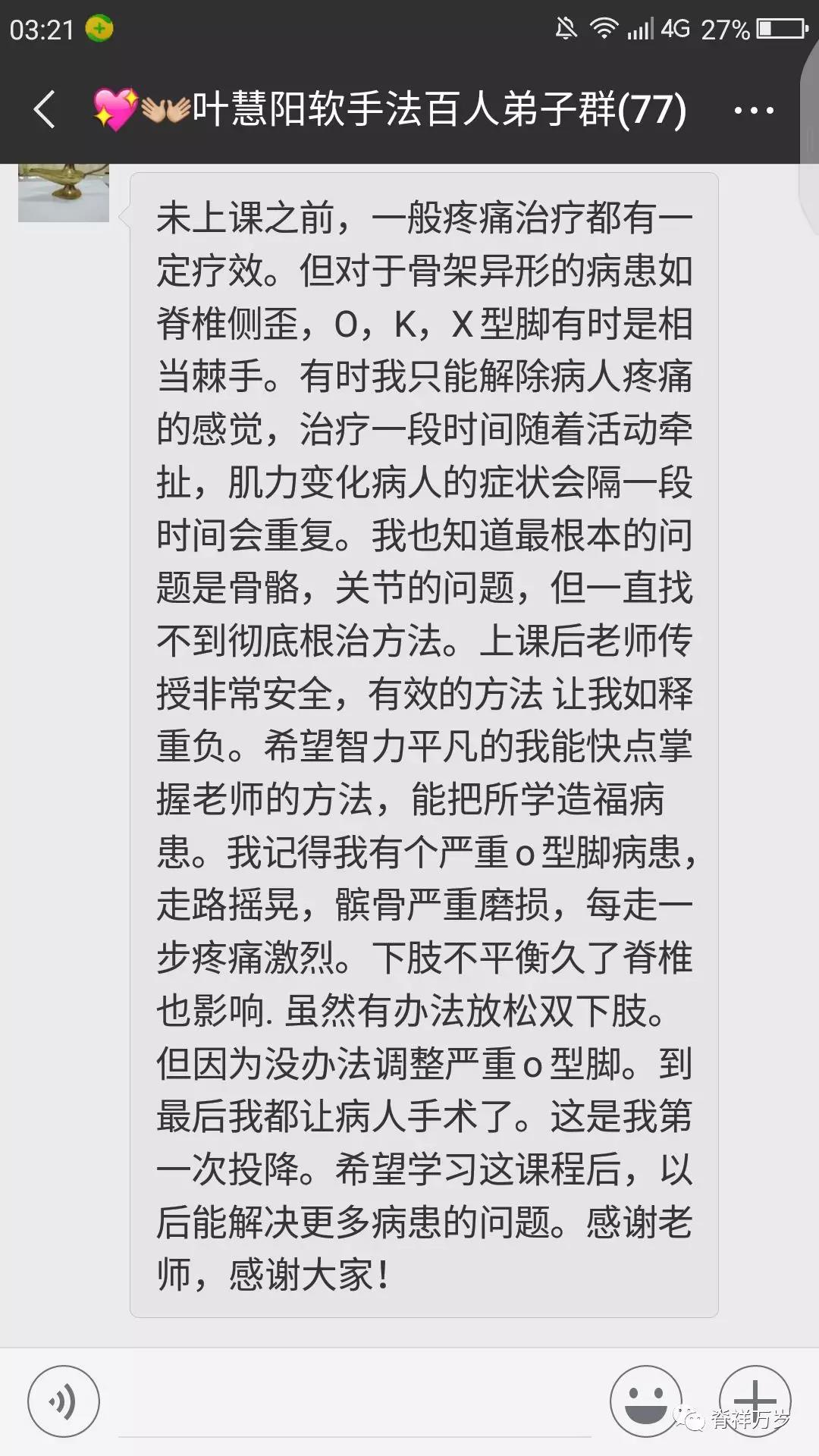Go back from the group chat

point(45,110)
